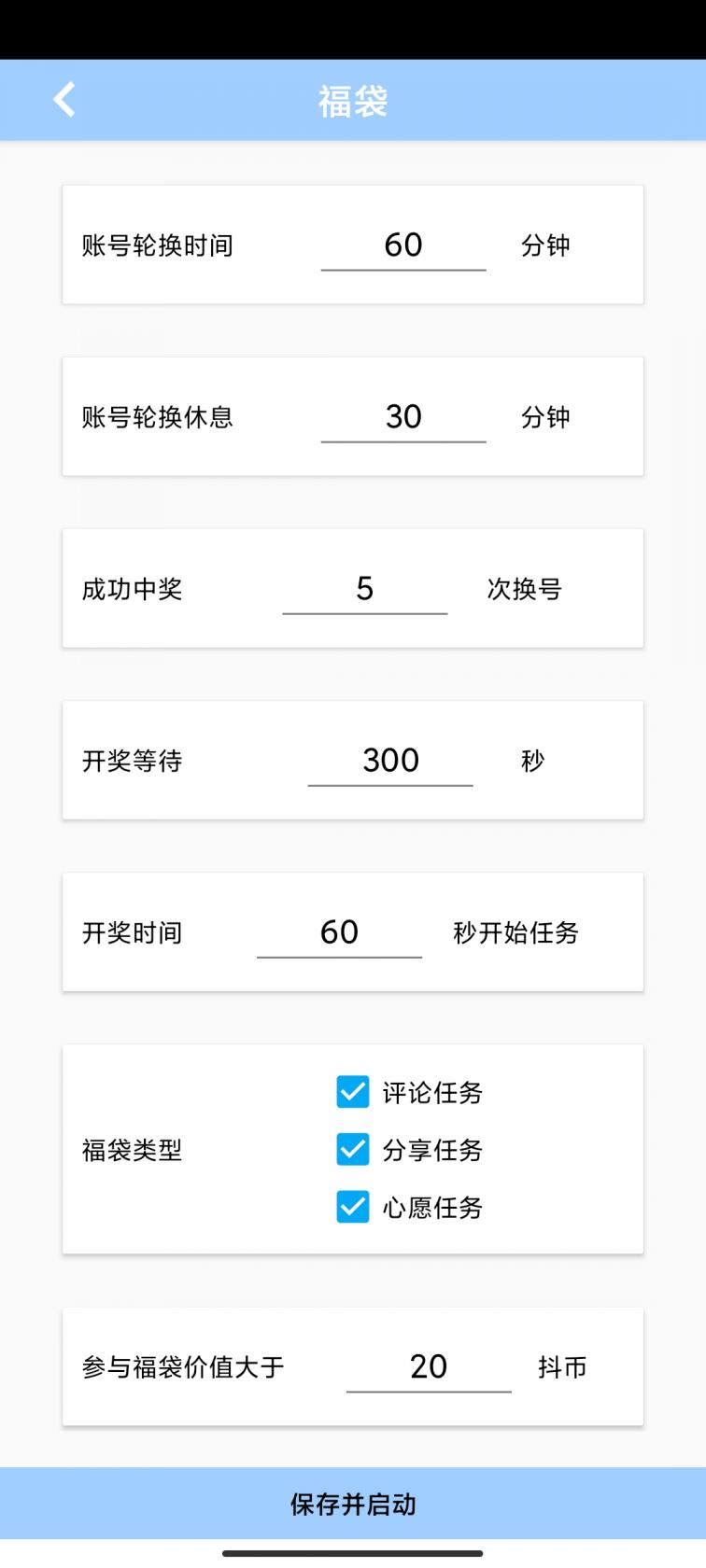The height and width of the screenshot is (1568, 706).
Task: Disable the 分享任务 option
Action: click(351, 1151)
